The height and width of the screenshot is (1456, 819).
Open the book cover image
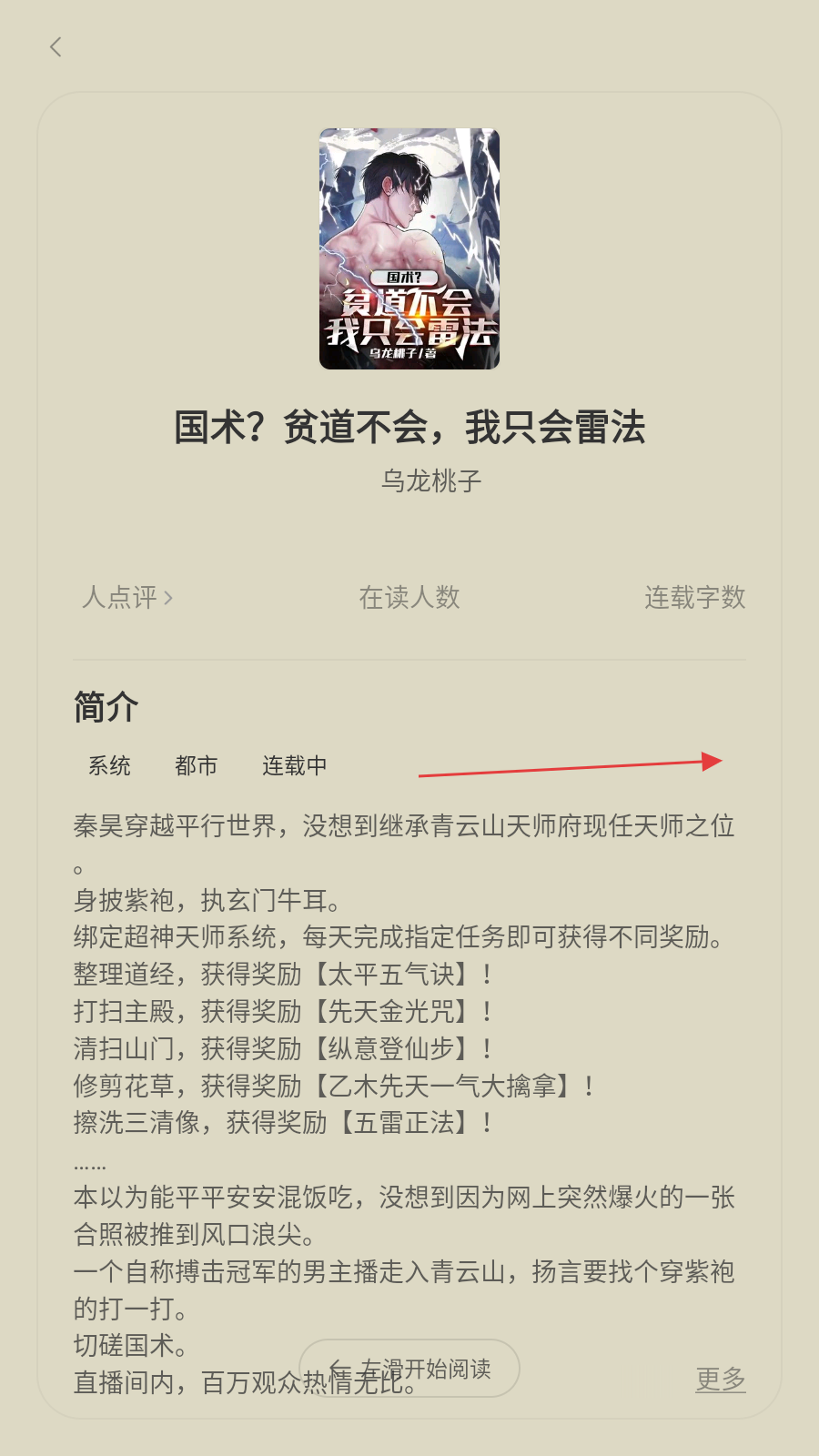point(409,248)
